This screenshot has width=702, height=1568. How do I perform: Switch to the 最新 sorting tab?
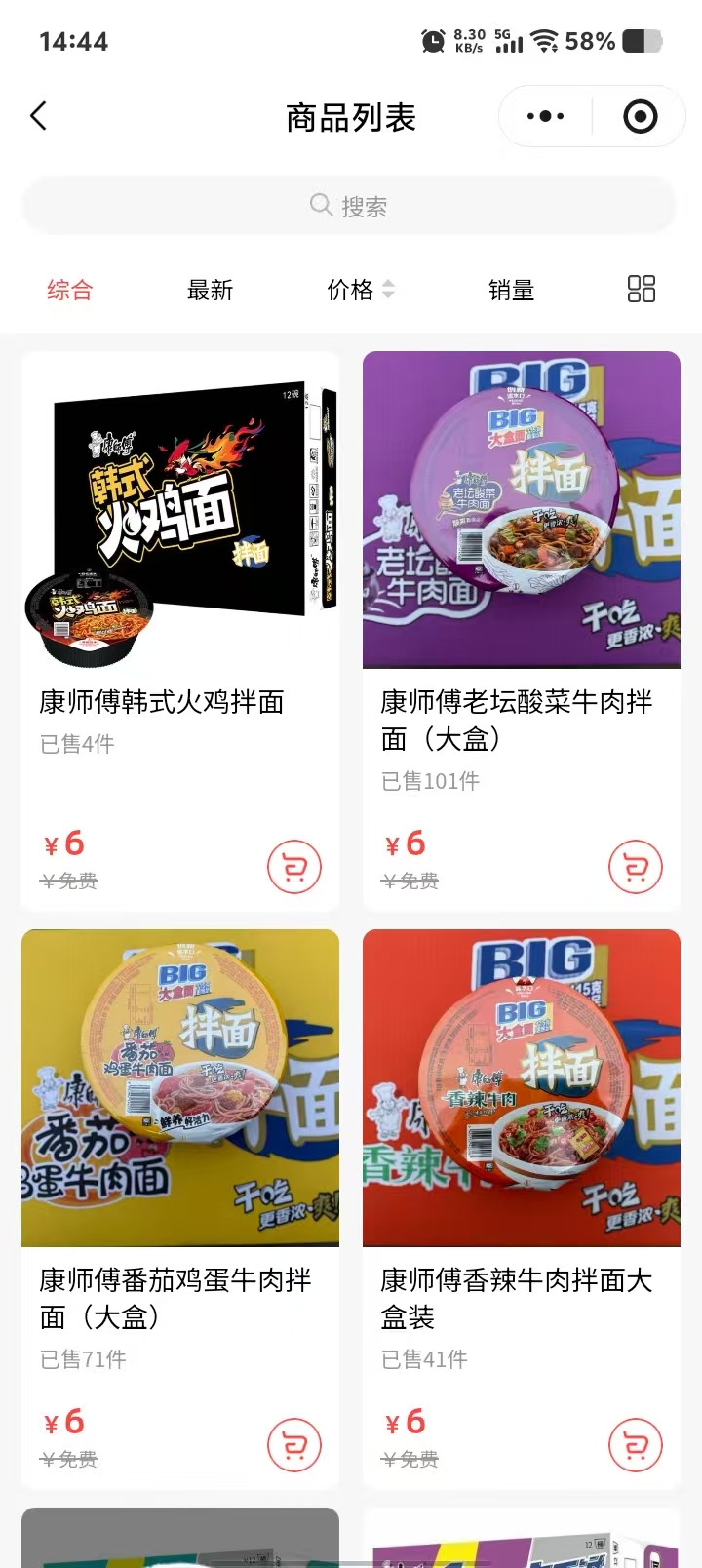(210, 290)
